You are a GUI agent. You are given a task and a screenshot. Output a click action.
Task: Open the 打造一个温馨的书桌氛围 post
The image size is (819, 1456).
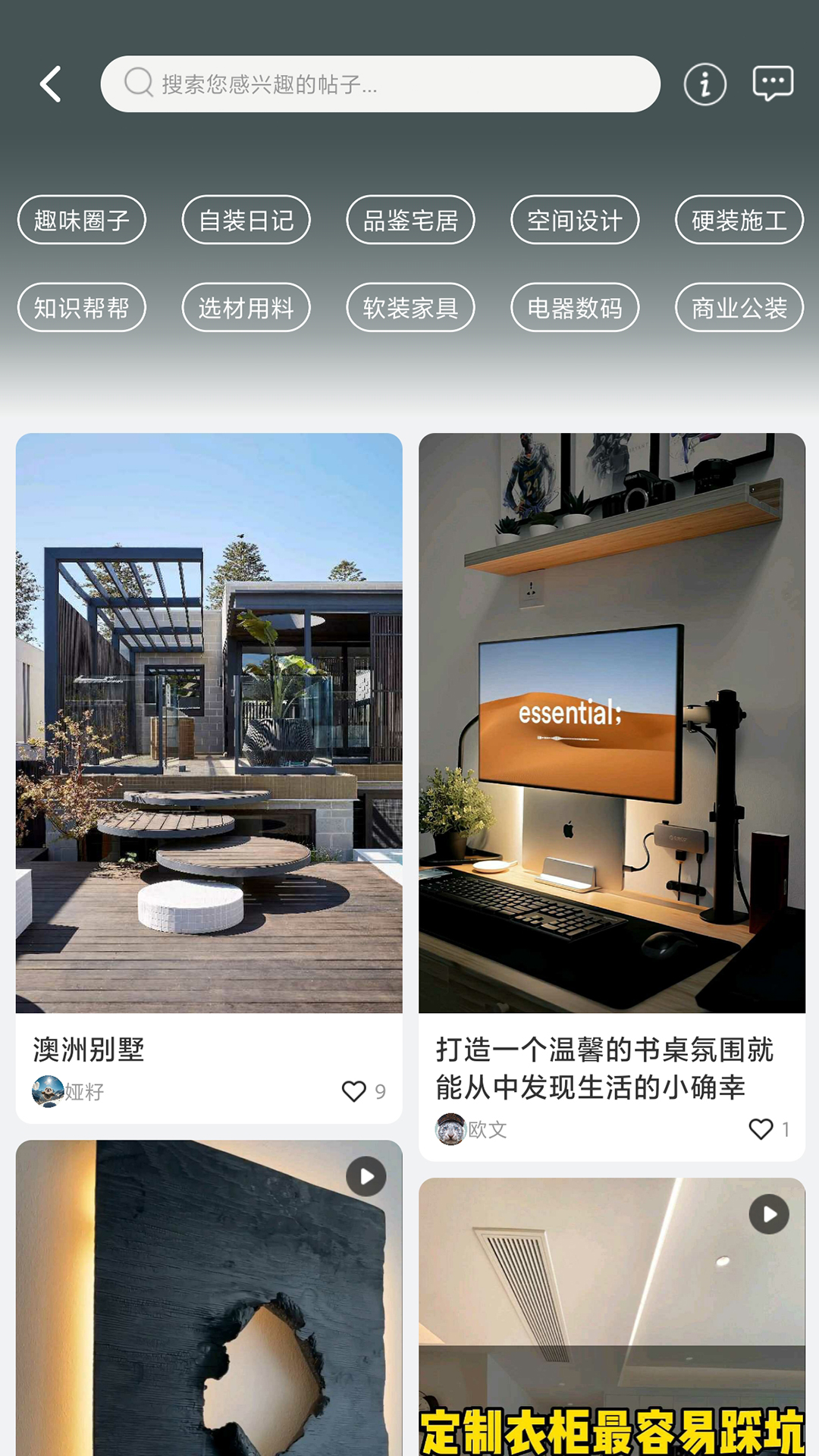pyautogui.click(x=611, y=722)
